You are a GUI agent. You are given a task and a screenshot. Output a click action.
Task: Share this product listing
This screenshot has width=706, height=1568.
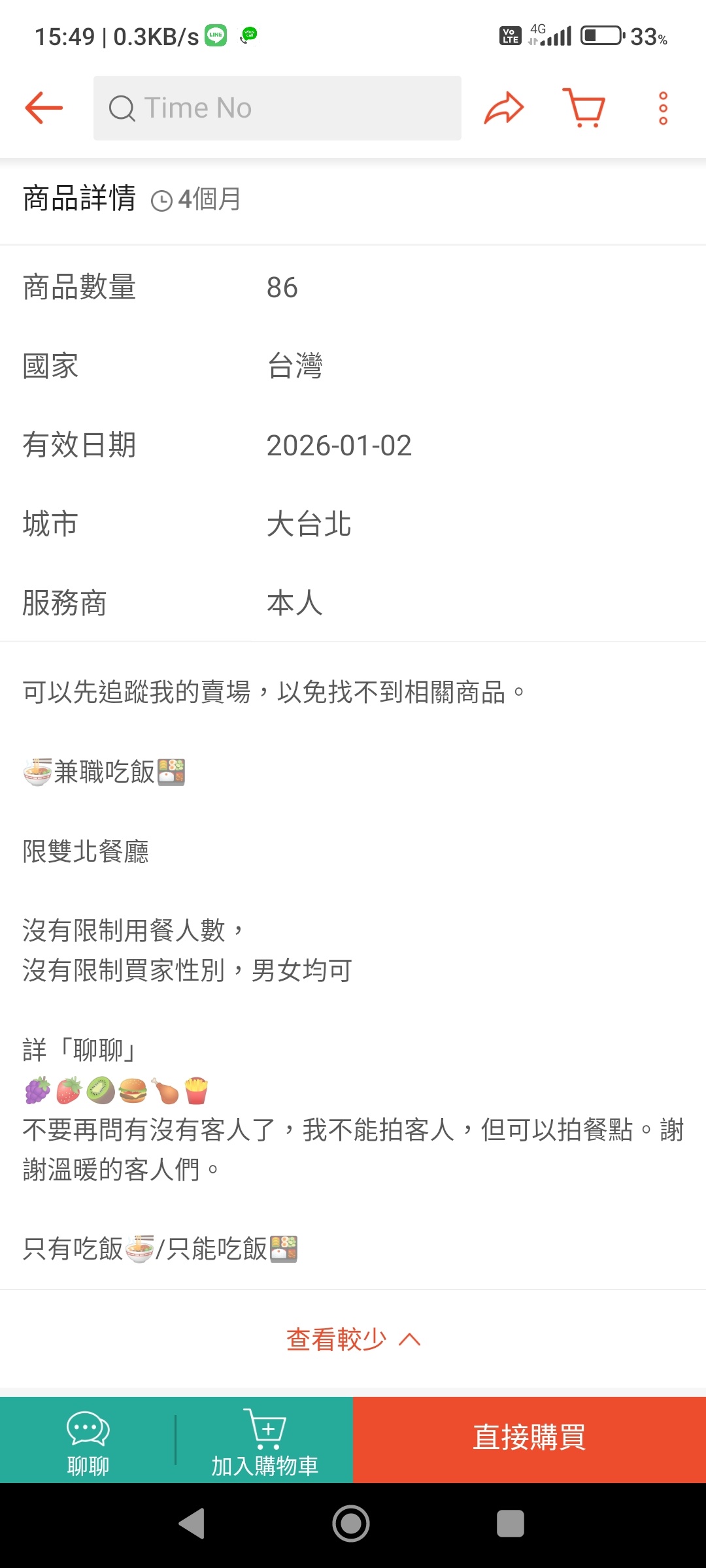(x=504, y=108)
